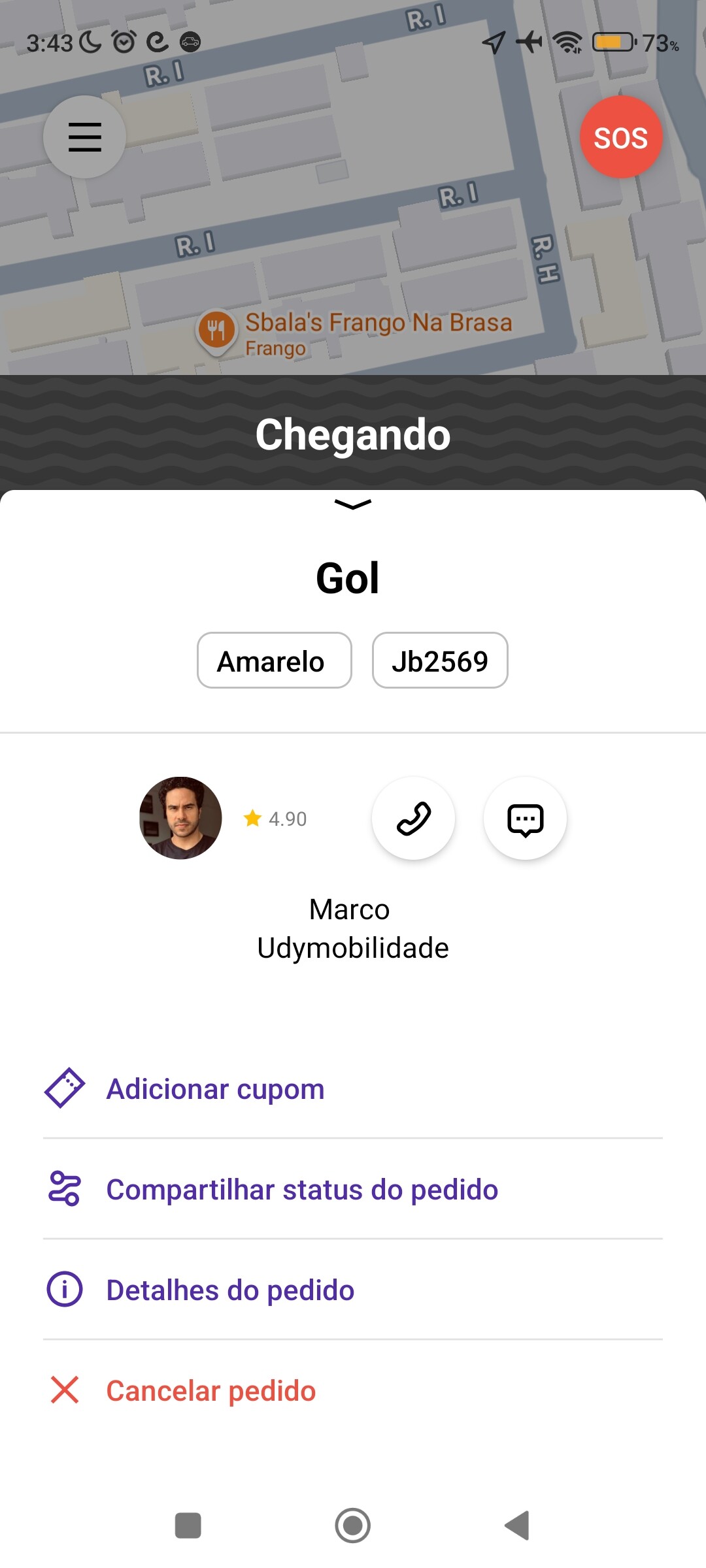Return to home via system home button
Viewport: 706px width, 1568px height.
click(353, 1526)
